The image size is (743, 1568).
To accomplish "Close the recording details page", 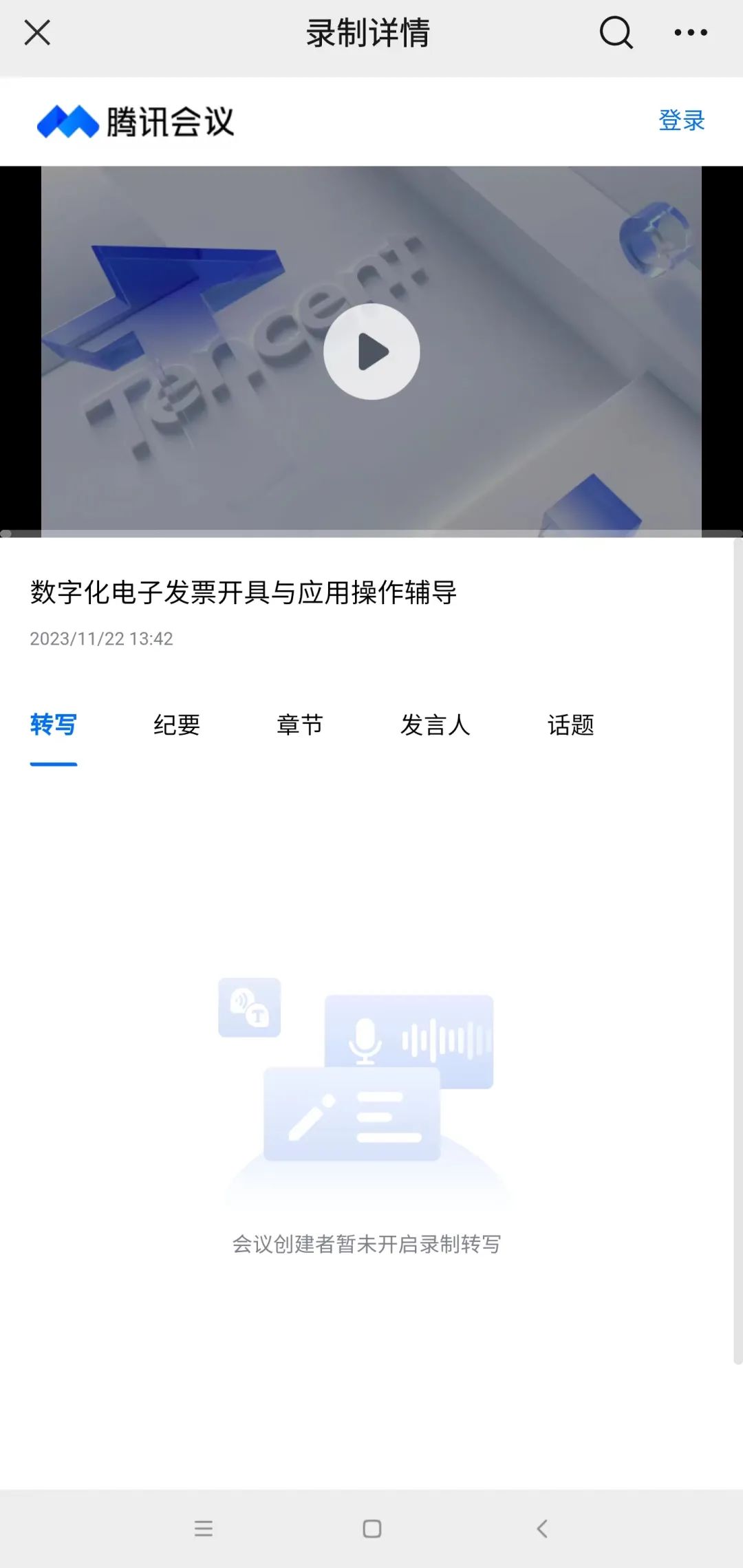I will tap(37, 32).
